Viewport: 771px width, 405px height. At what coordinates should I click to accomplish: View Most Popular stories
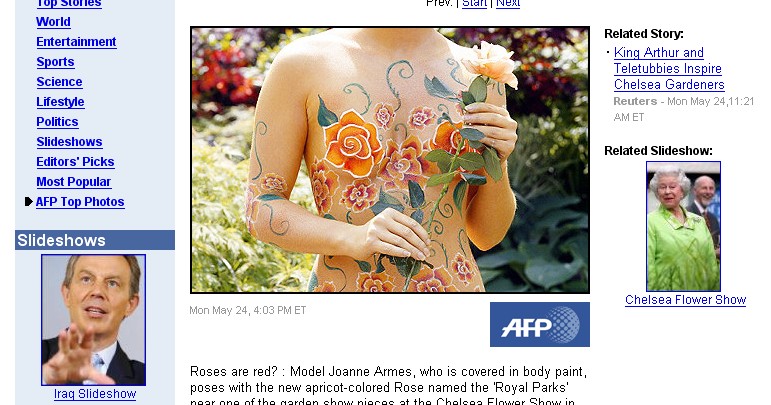[73, 182]
